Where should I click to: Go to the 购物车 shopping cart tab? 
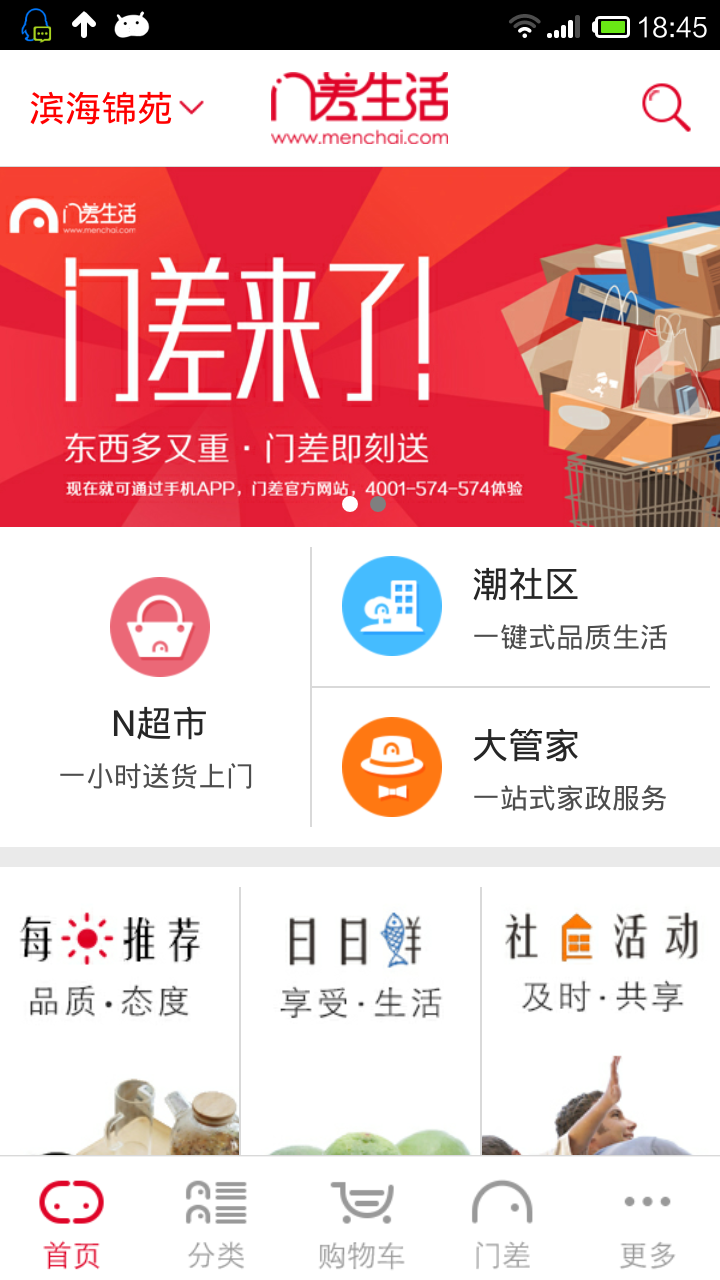click(x=360, y=1222)
